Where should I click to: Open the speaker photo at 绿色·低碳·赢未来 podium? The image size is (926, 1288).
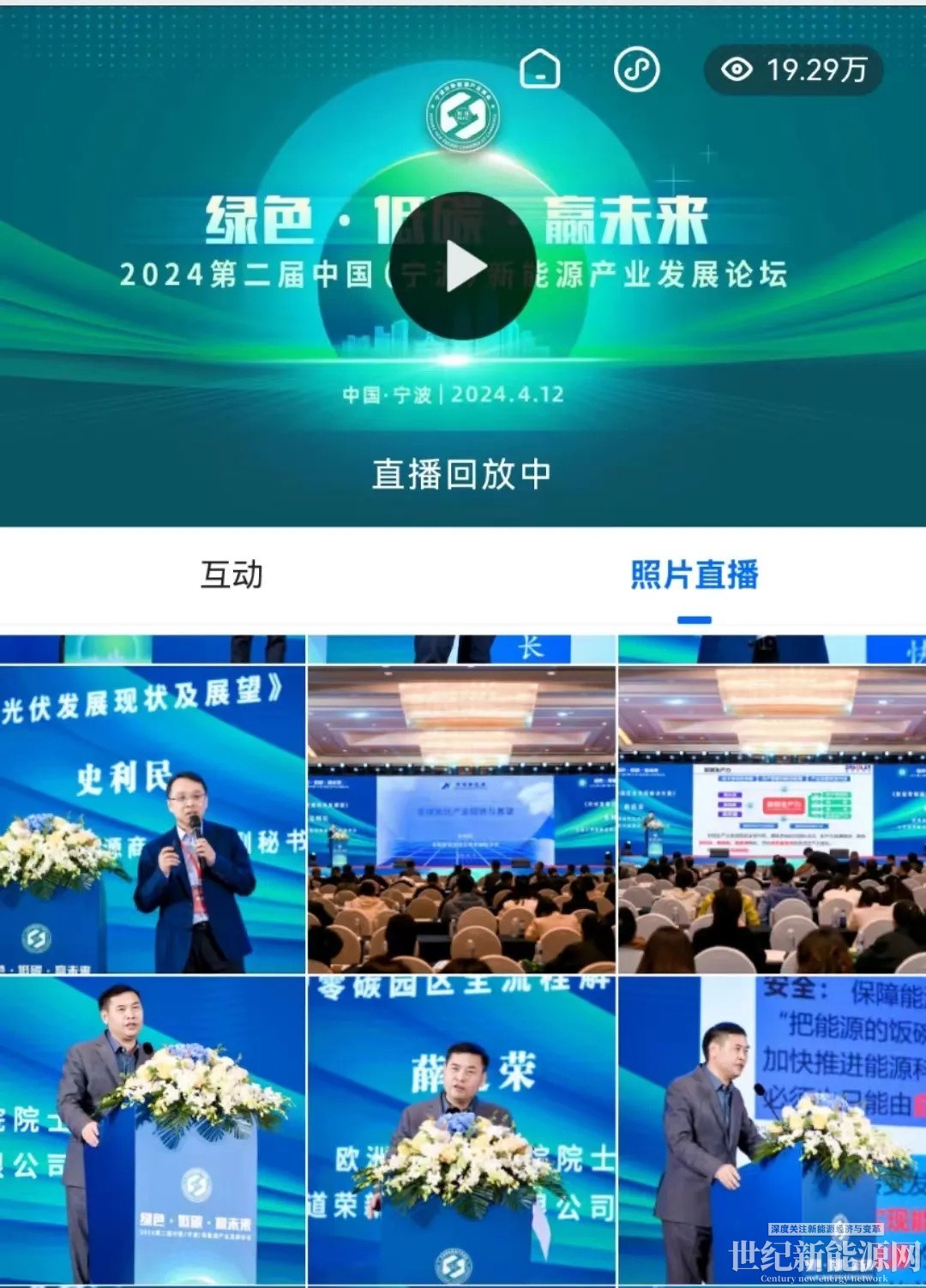click(153, 1130)
